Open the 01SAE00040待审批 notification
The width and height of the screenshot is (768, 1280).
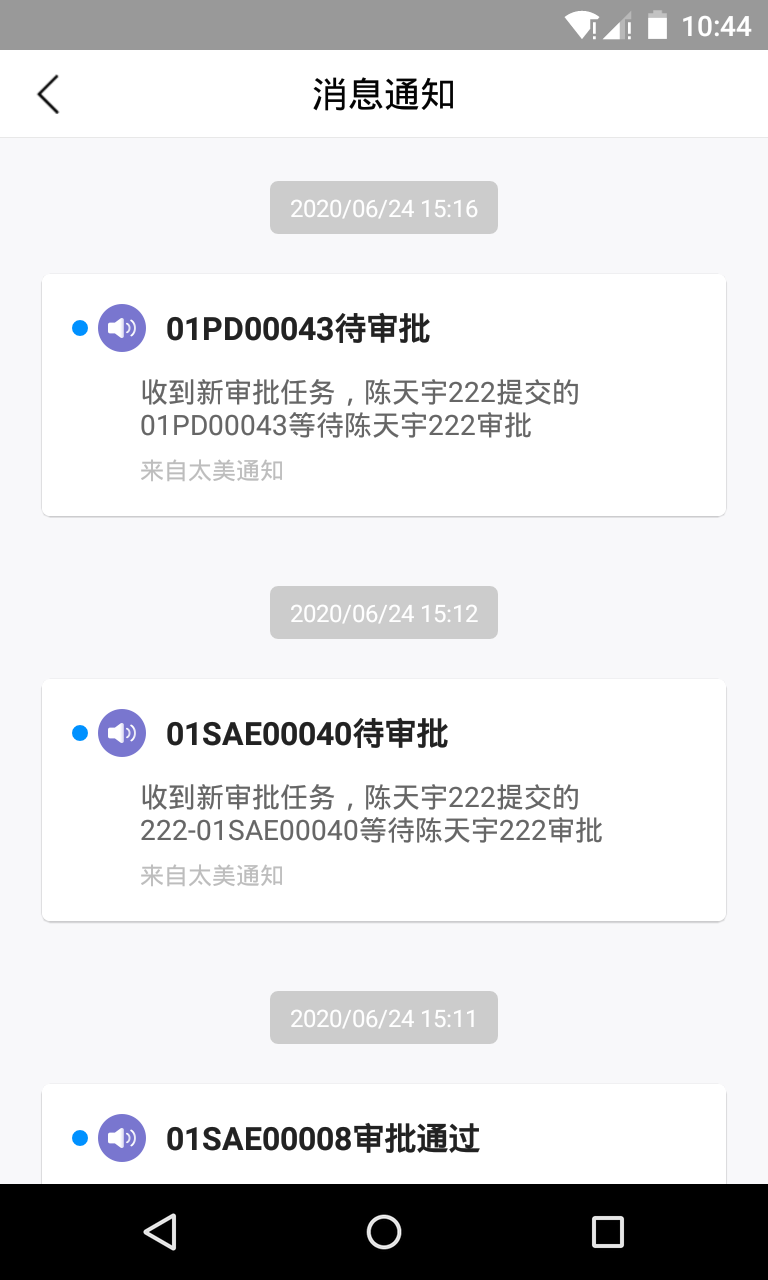[383, 800]
